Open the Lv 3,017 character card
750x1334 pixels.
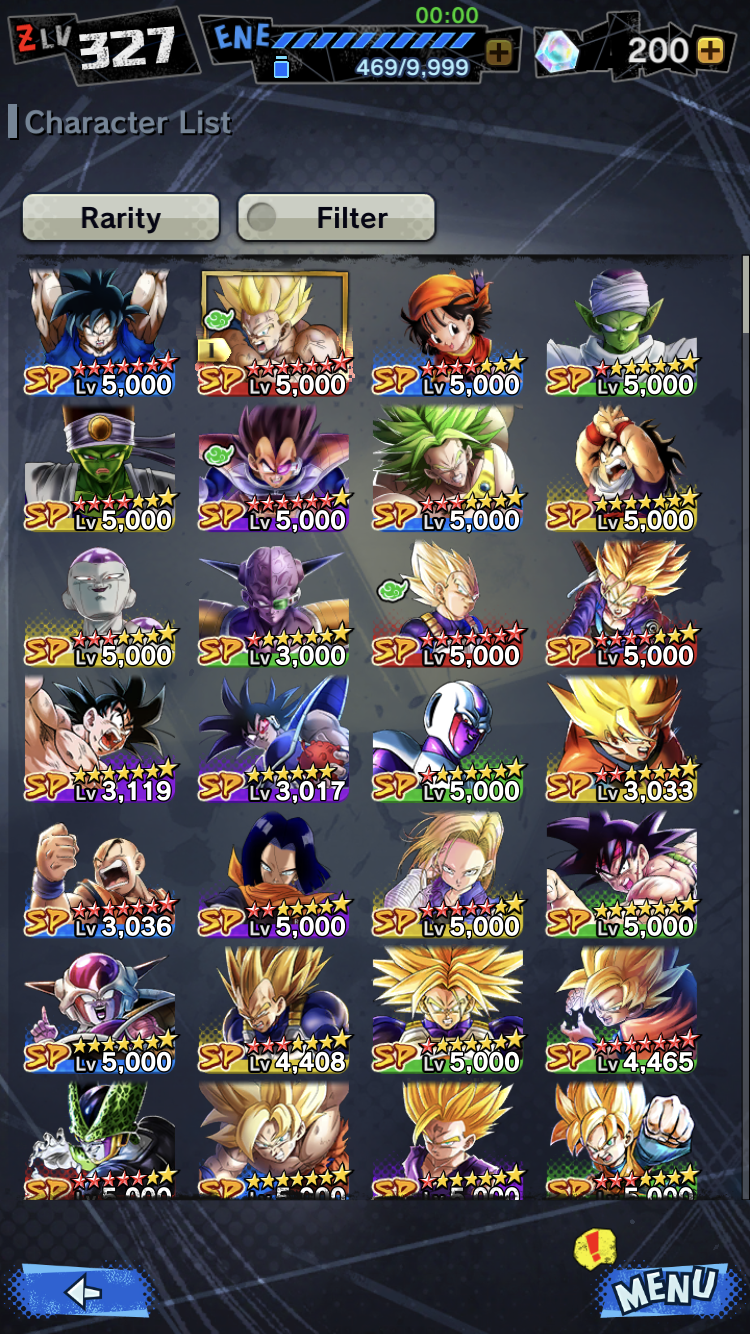274,739
